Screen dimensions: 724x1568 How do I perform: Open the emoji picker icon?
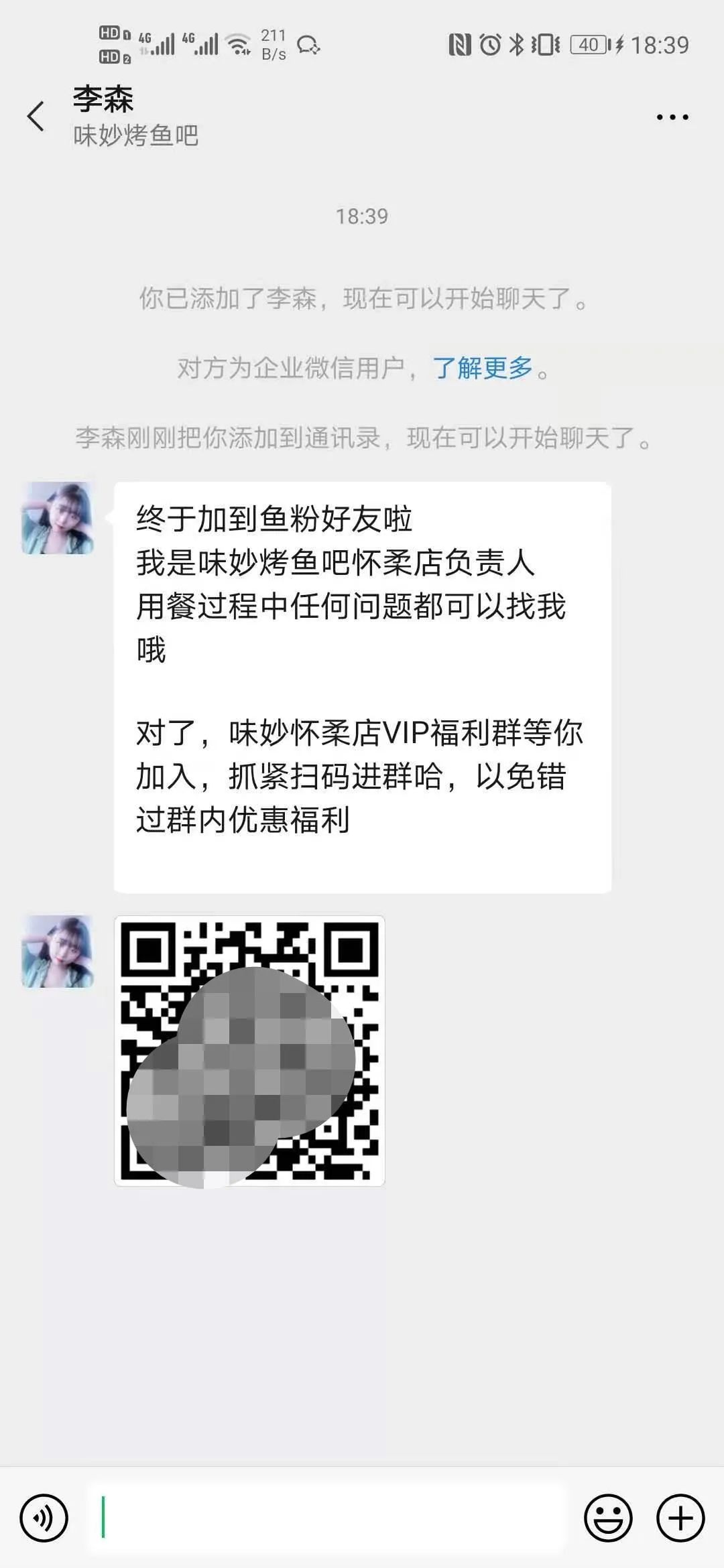(x=608, y=1516)
